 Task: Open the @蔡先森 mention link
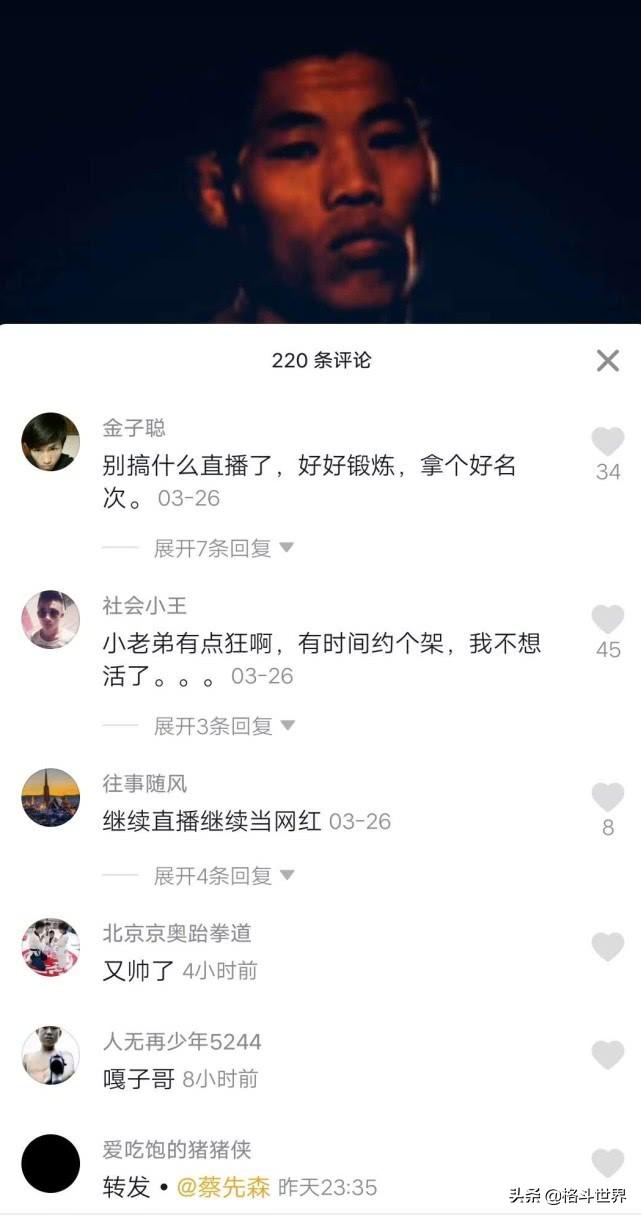[224, 1187]
